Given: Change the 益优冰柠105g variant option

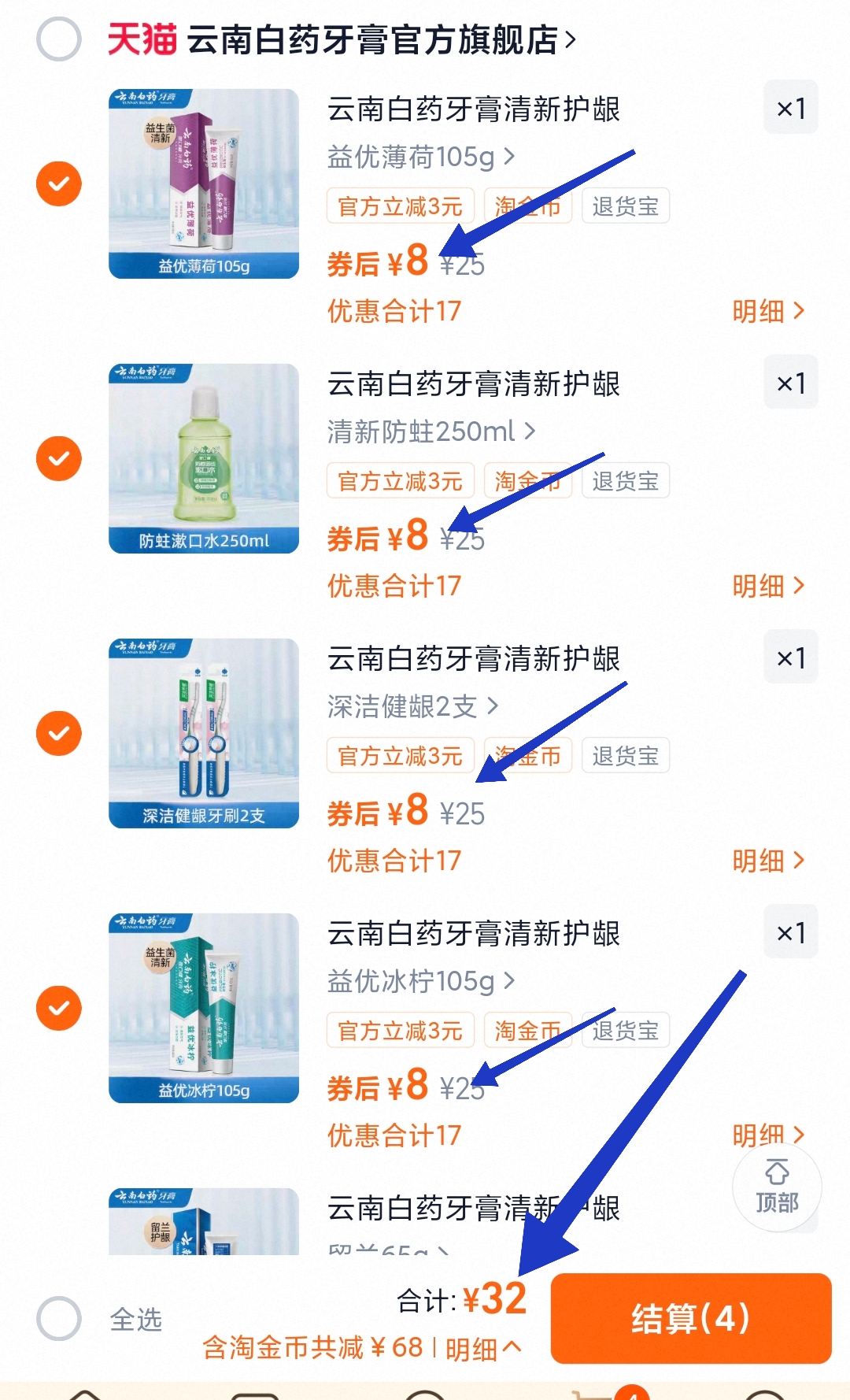Looking at the screenshot, I should click(421, 981).
